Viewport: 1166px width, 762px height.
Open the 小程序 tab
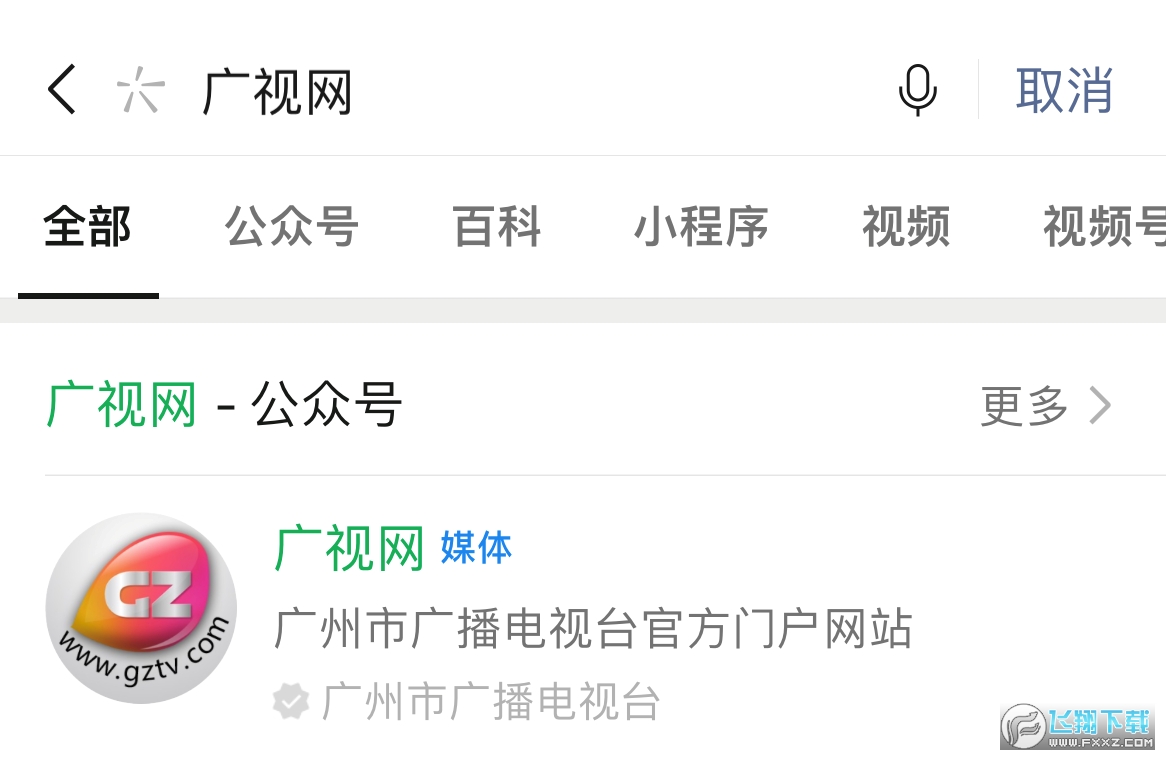(x=701, y=227)
